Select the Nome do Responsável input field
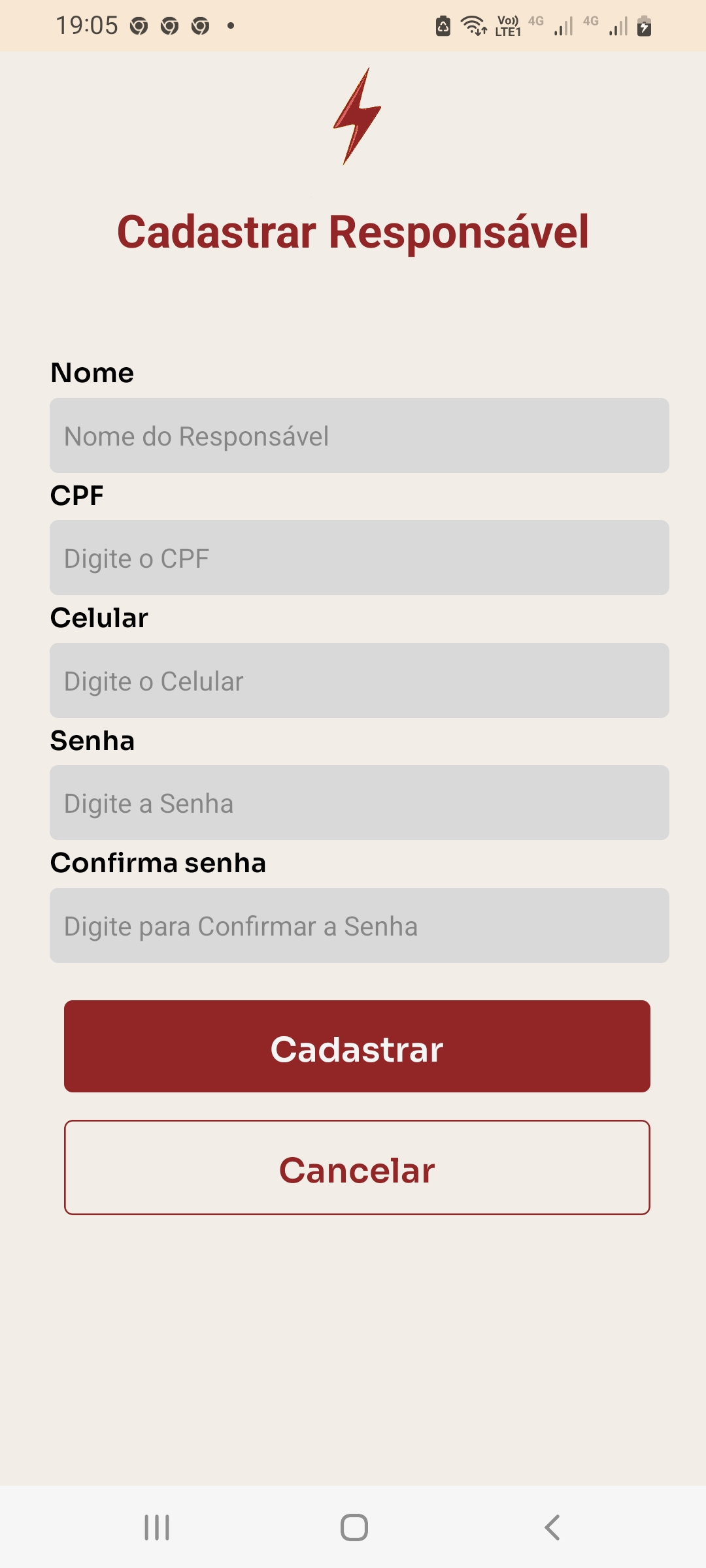 click(358, 435)
